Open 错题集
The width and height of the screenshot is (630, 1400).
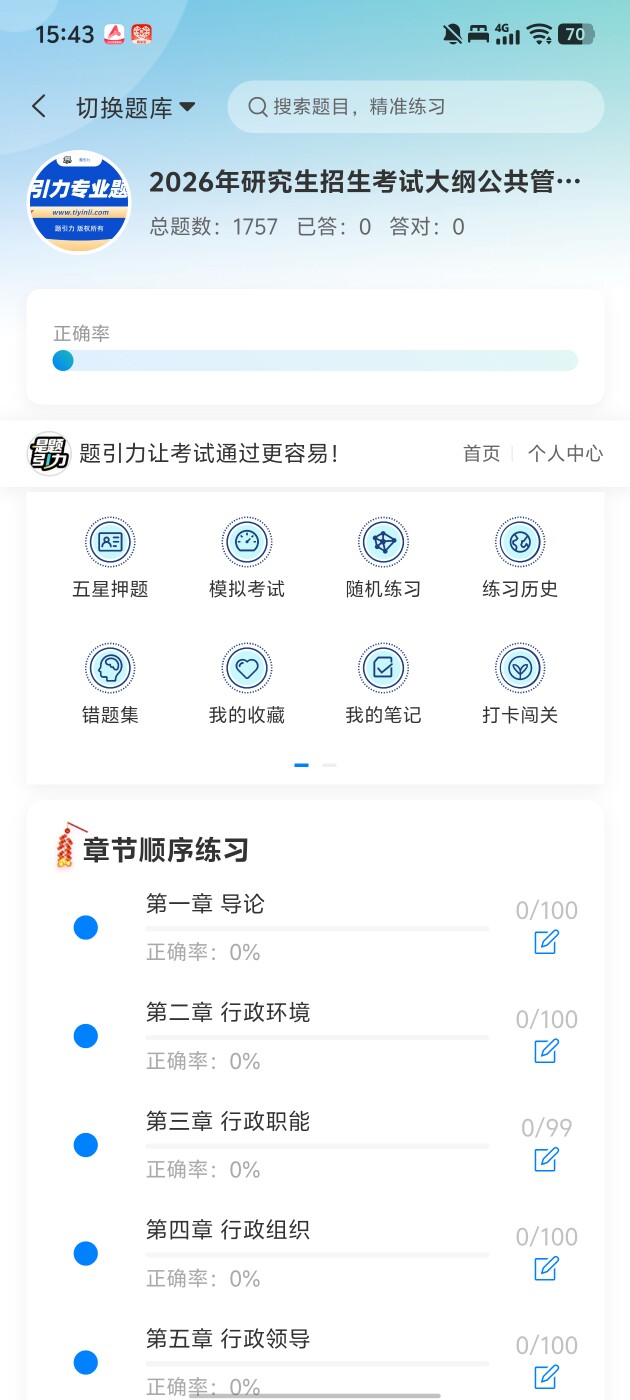(x=110, y=685)
